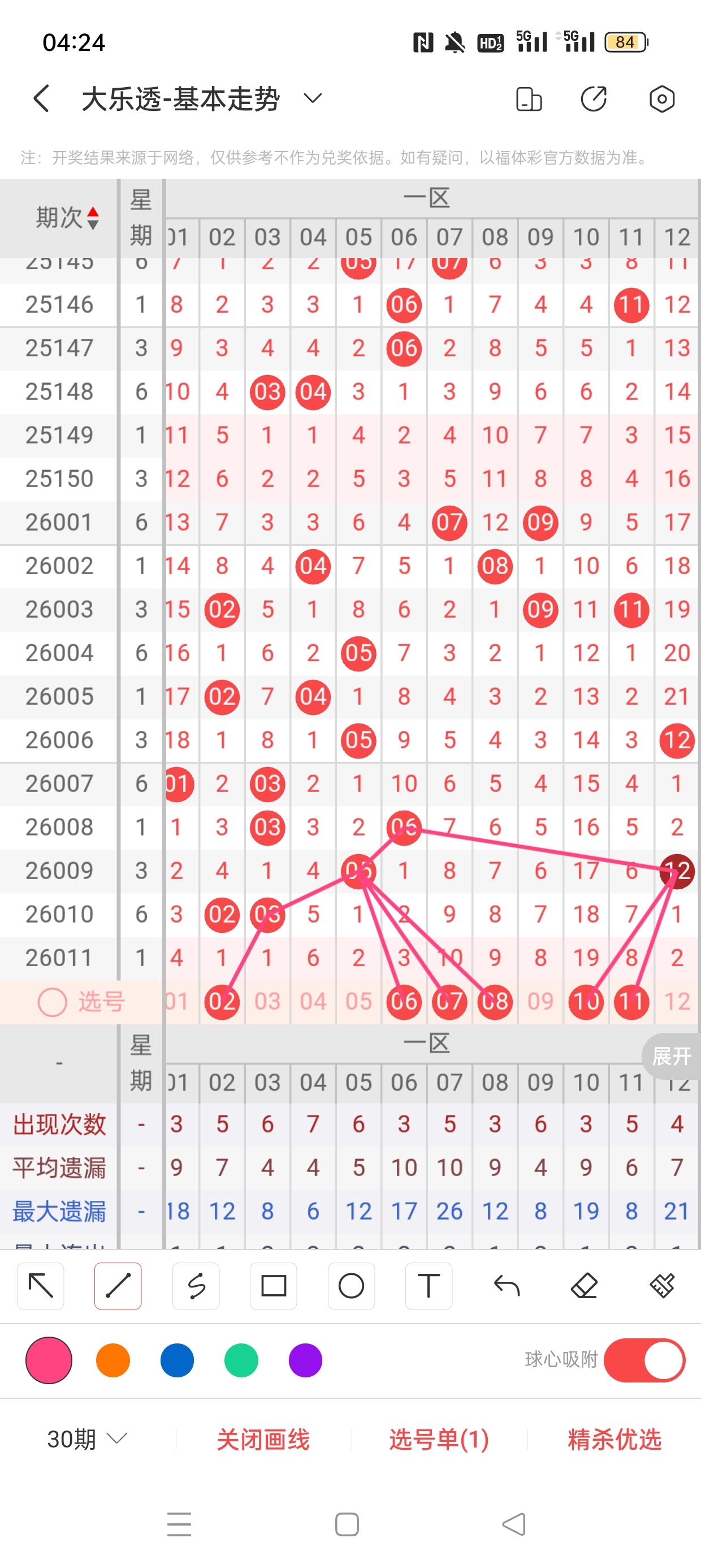Screen dimensions: 701x1568
Task: Open 选号单(1) selection list
Action: coord(439,1439)
